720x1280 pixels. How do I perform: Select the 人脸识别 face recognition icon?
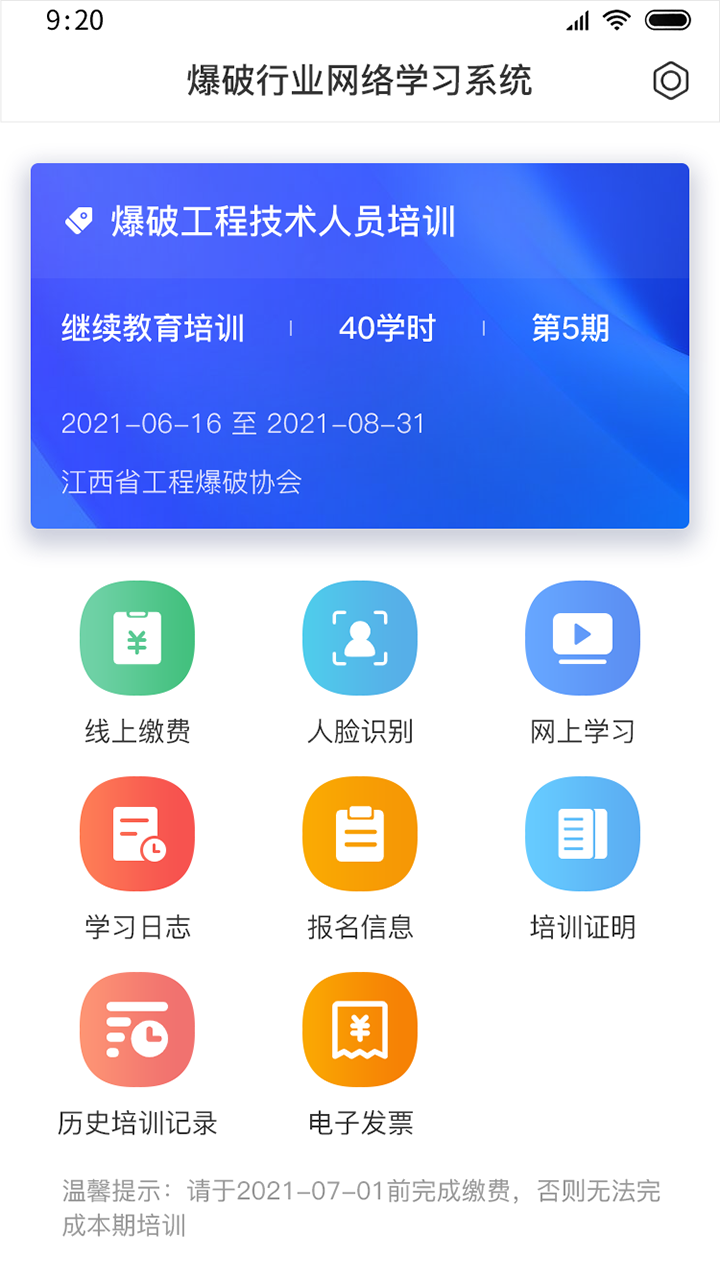[x=360, y=638]
